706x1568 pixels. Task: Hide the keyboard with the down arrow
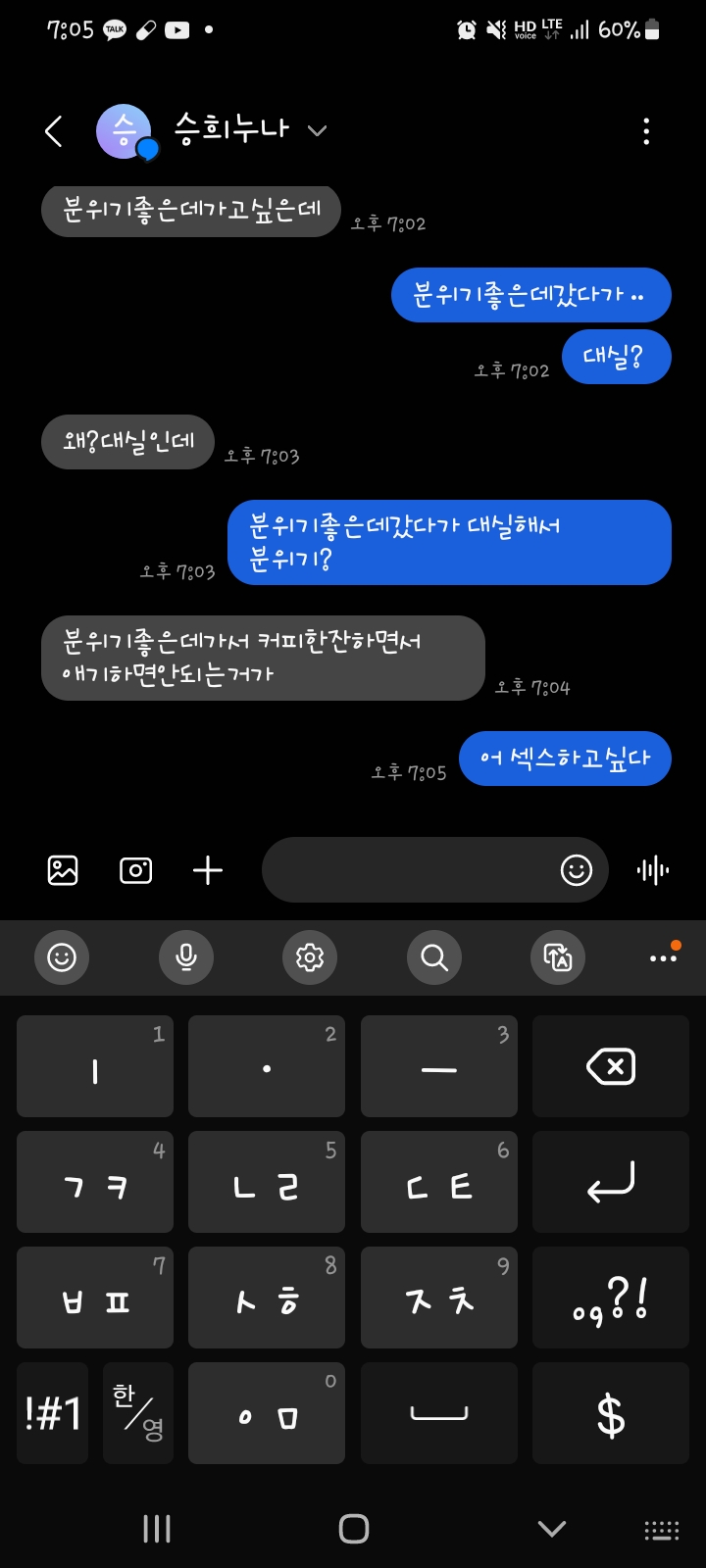pyautogui.click(x=552, y=1528)
